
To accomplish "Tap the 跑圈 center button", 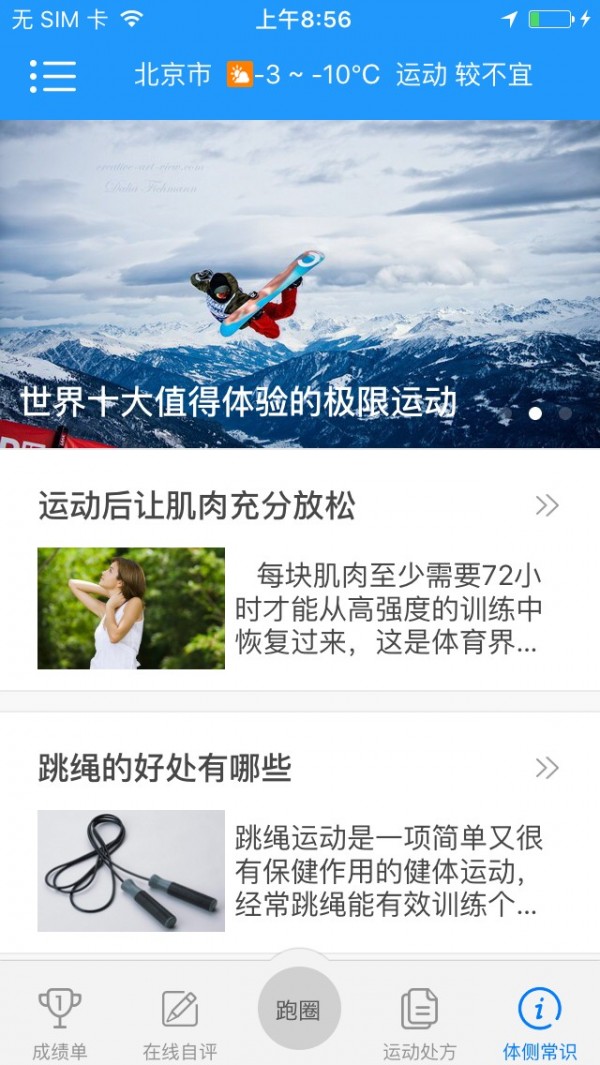I will (x=299, y=1009).
